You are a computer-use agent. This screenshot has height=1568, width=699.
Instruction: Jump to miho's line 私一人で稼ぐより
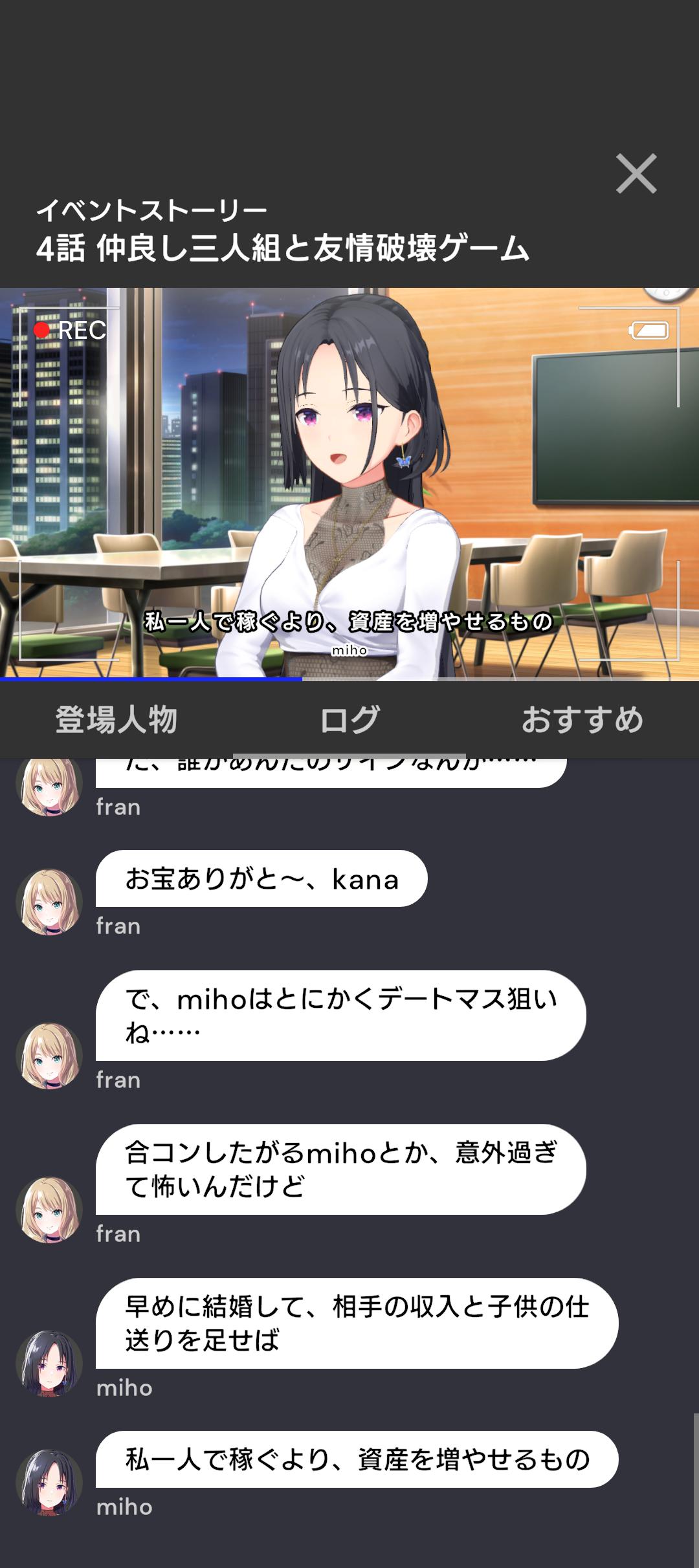click(x=357, y=1459)
